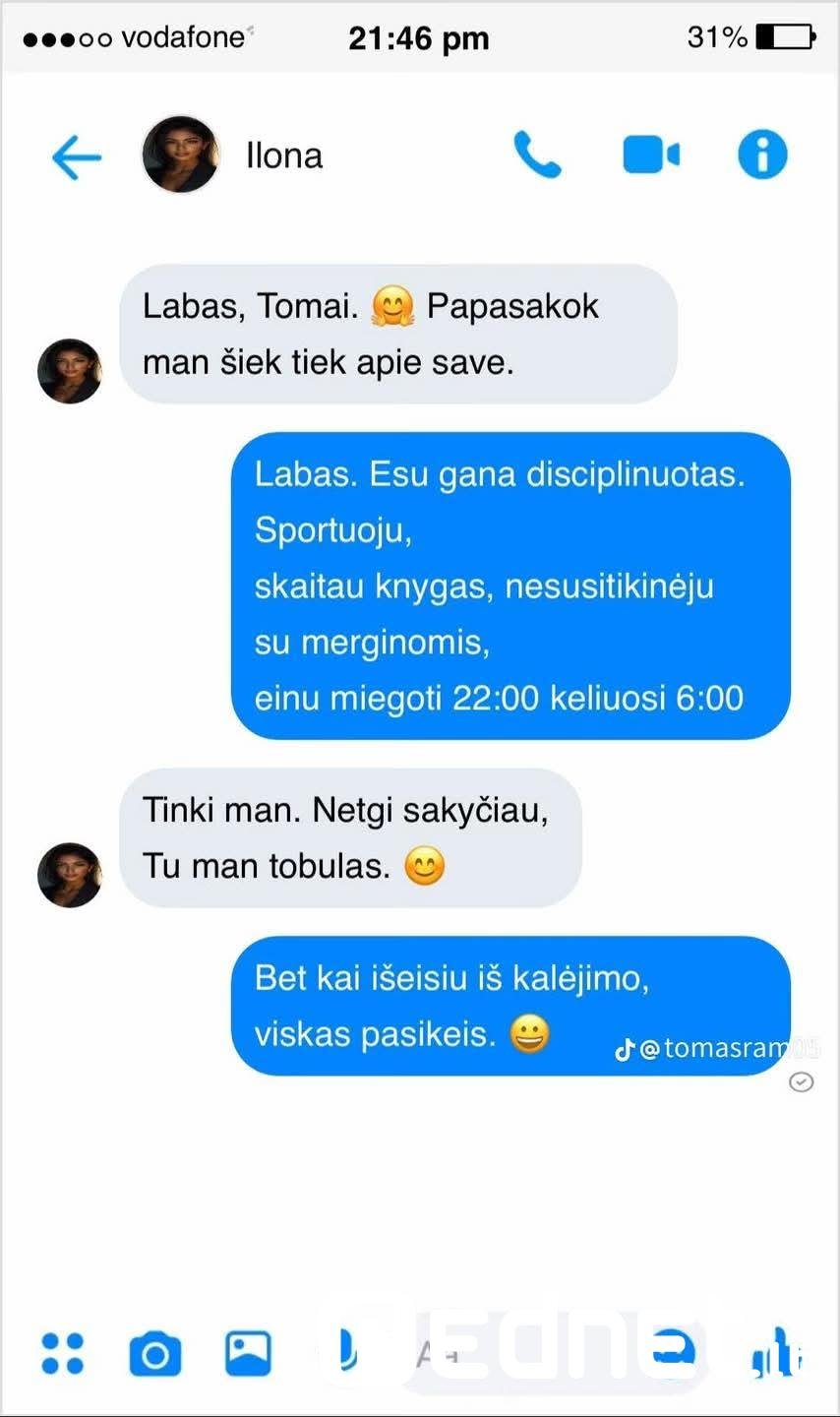Open conversation info details
The width and height of the screenshot is (840, 1417).
pos(762,154)
